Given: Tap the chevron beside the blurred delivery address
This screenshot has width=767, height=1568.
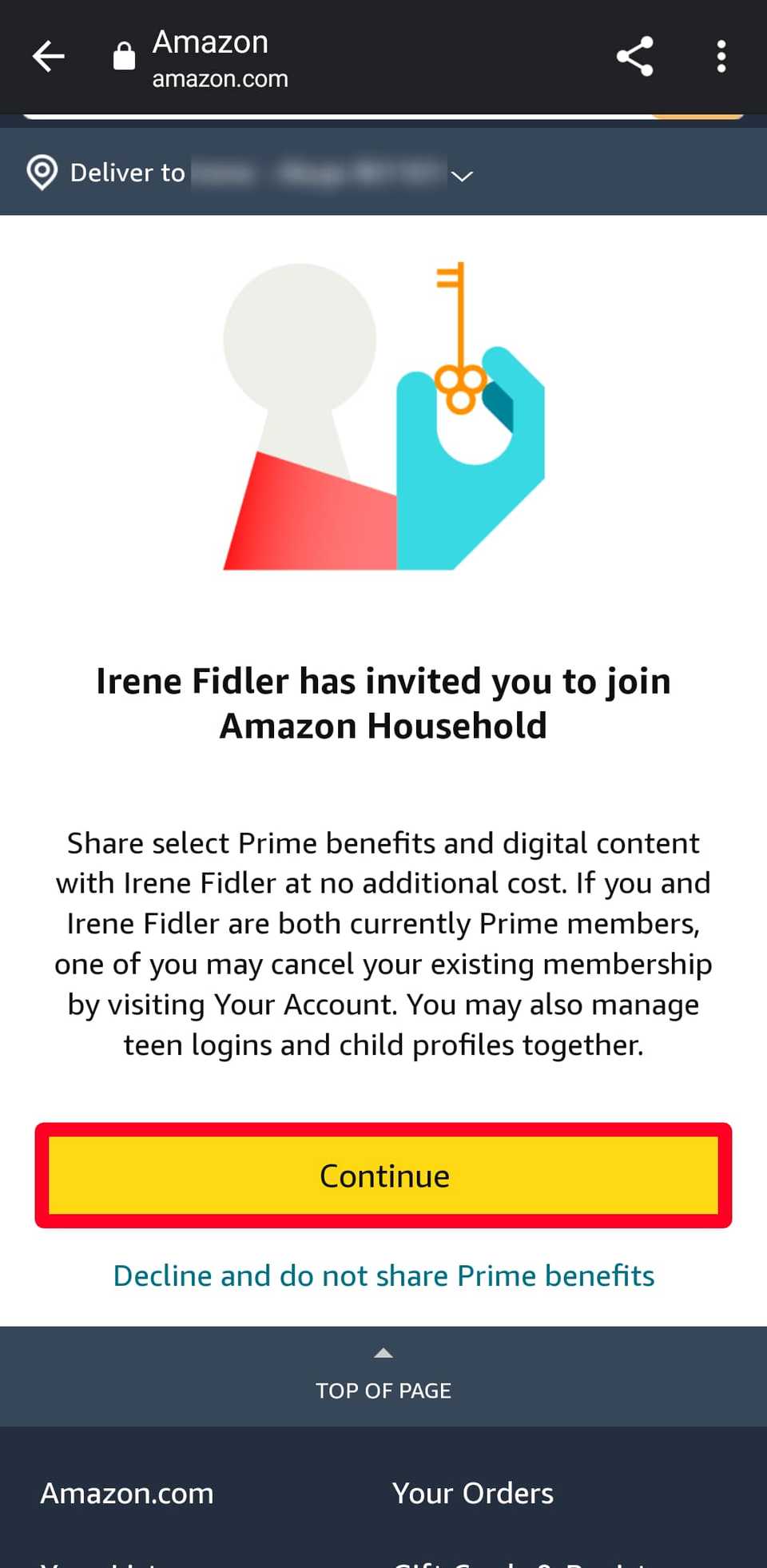Looking at the screenshot, I should pyautogui.click(x=462, y=174).
